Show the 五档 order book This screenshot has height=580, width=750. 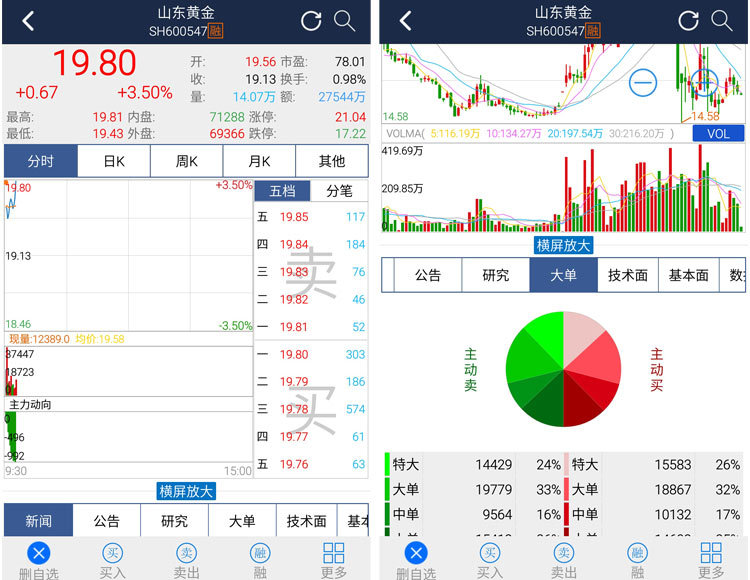[x=282, y=190]
